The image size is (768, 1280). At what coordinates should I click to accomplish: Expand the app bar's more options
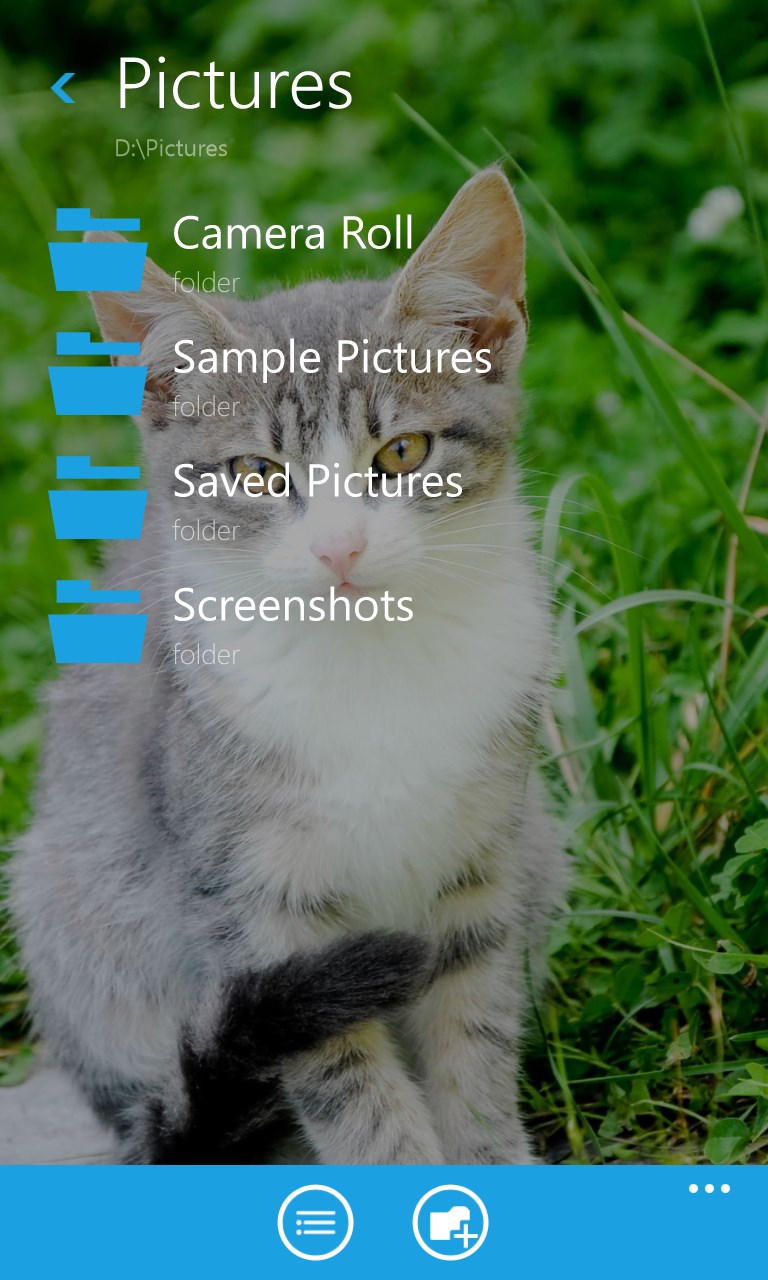pos(709,1189)
